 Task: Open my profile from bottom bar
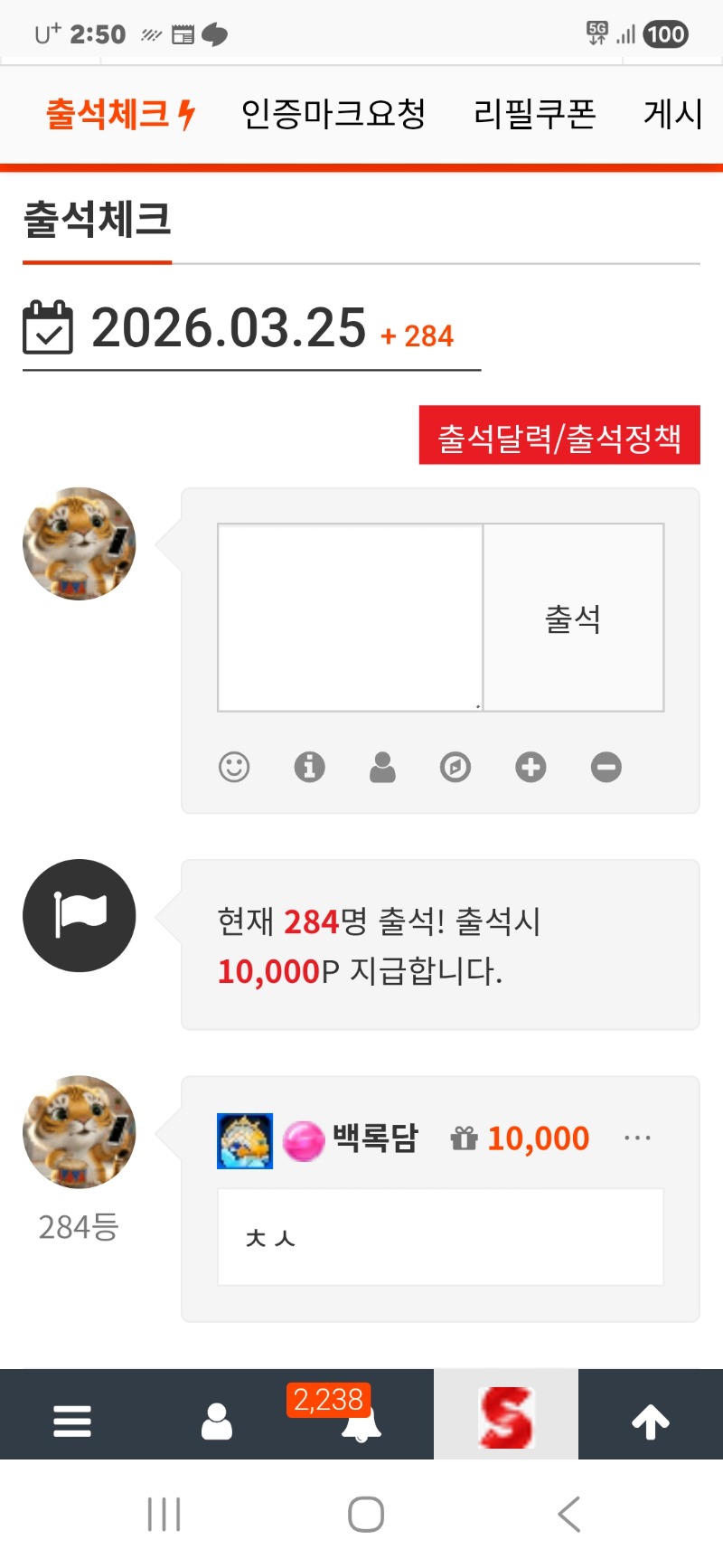(x=217, y=1422)
